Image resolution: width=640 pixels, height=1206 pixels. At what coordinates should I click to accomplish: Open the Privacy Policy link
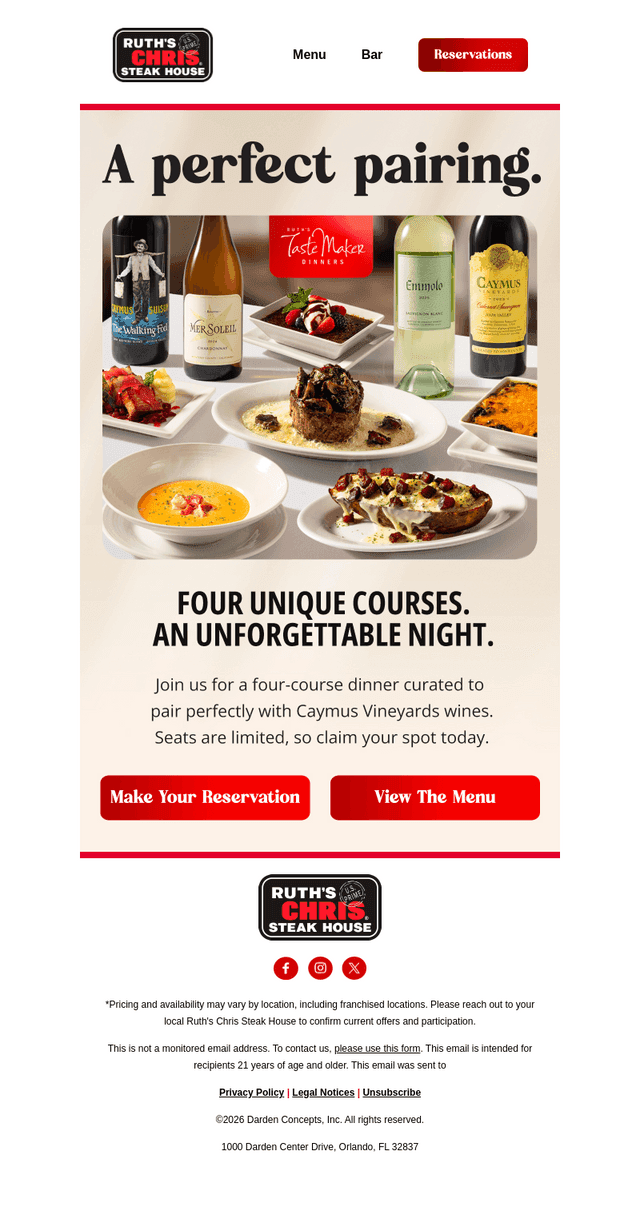pos(251,1092)
